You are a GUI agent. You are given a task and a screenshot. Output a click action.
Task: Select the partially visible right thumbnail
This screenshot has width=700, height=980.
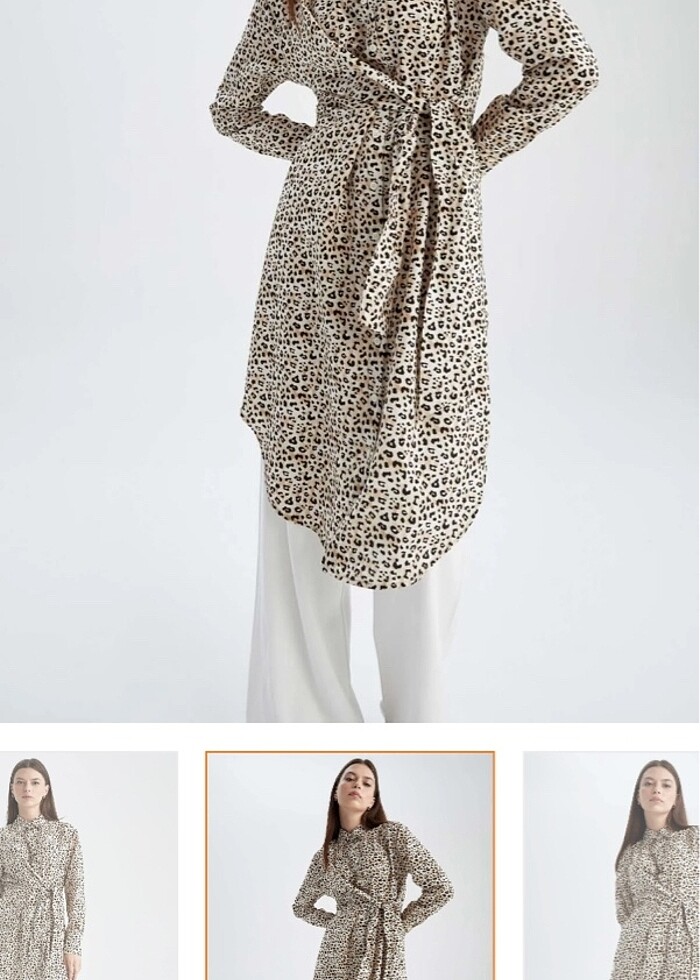point(612,866)
